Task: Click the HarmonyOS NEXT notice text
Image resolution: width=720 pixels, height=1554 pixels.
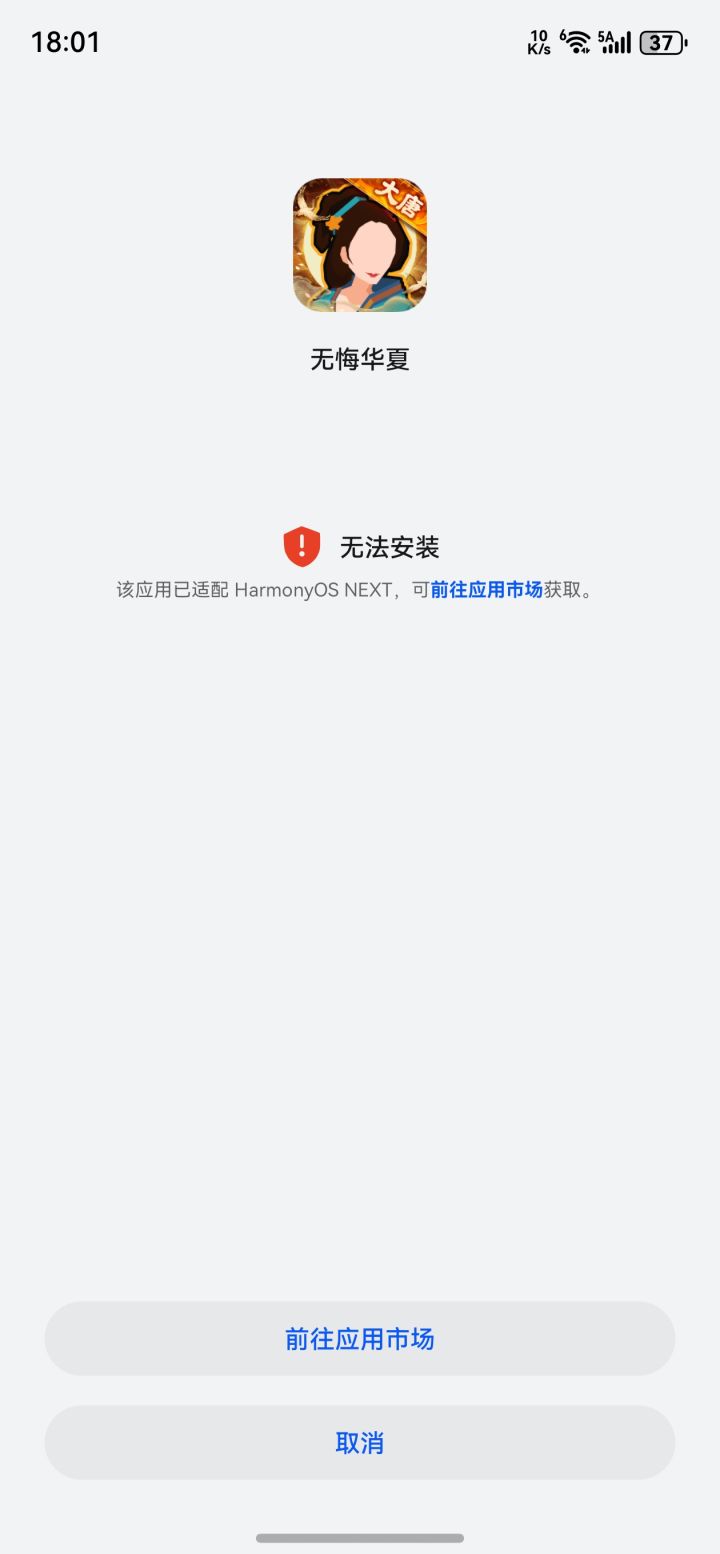Action: [298, 591]
